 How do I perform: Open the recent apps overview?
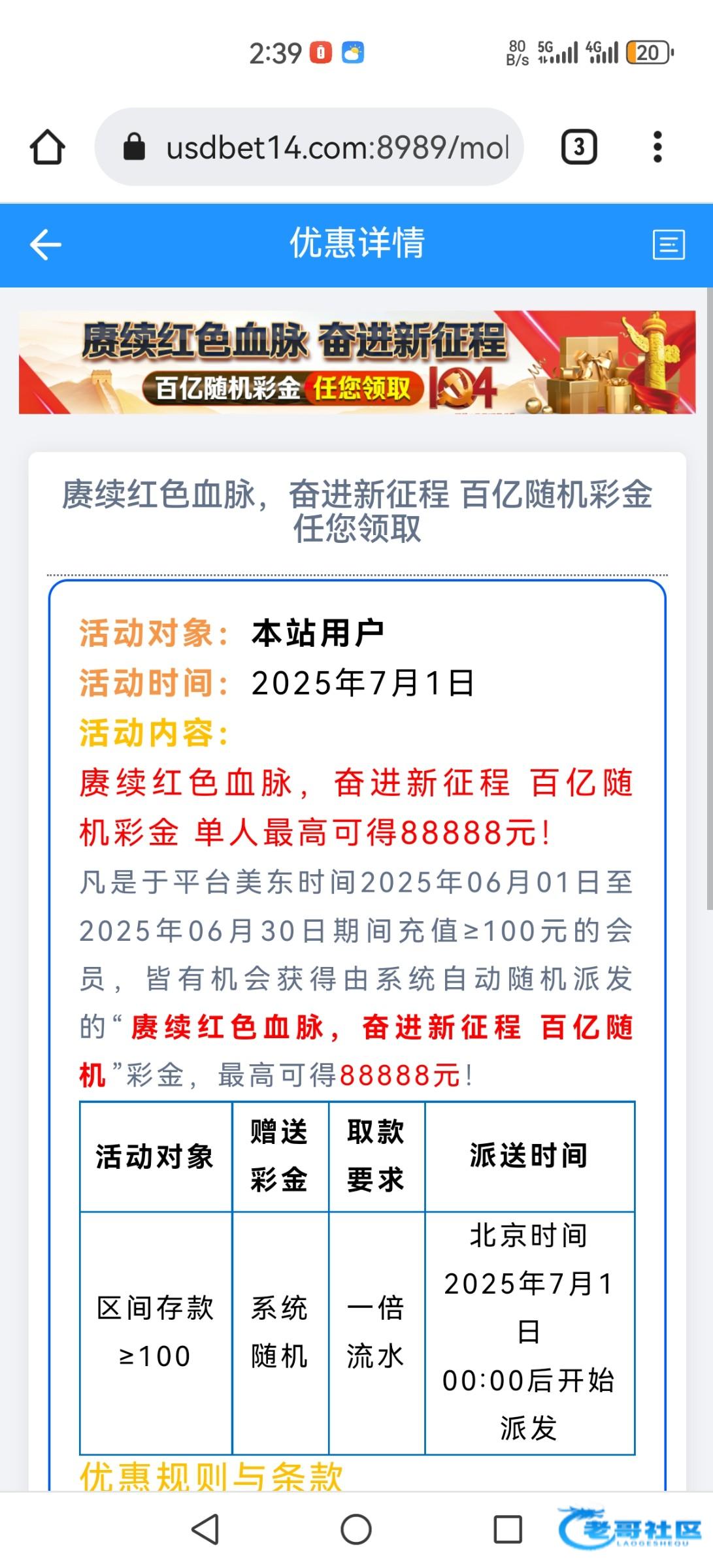point(508,1529)
